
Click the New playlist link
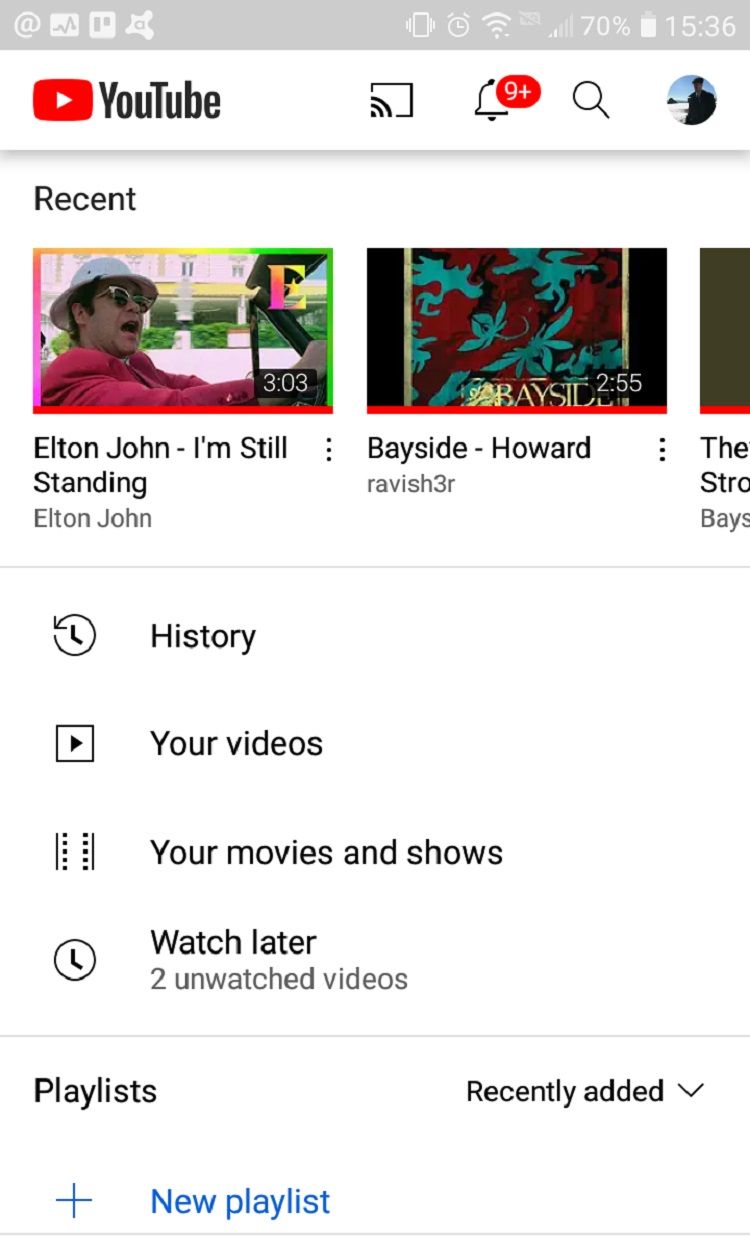pyautogui.click(x=240, y=1200)
